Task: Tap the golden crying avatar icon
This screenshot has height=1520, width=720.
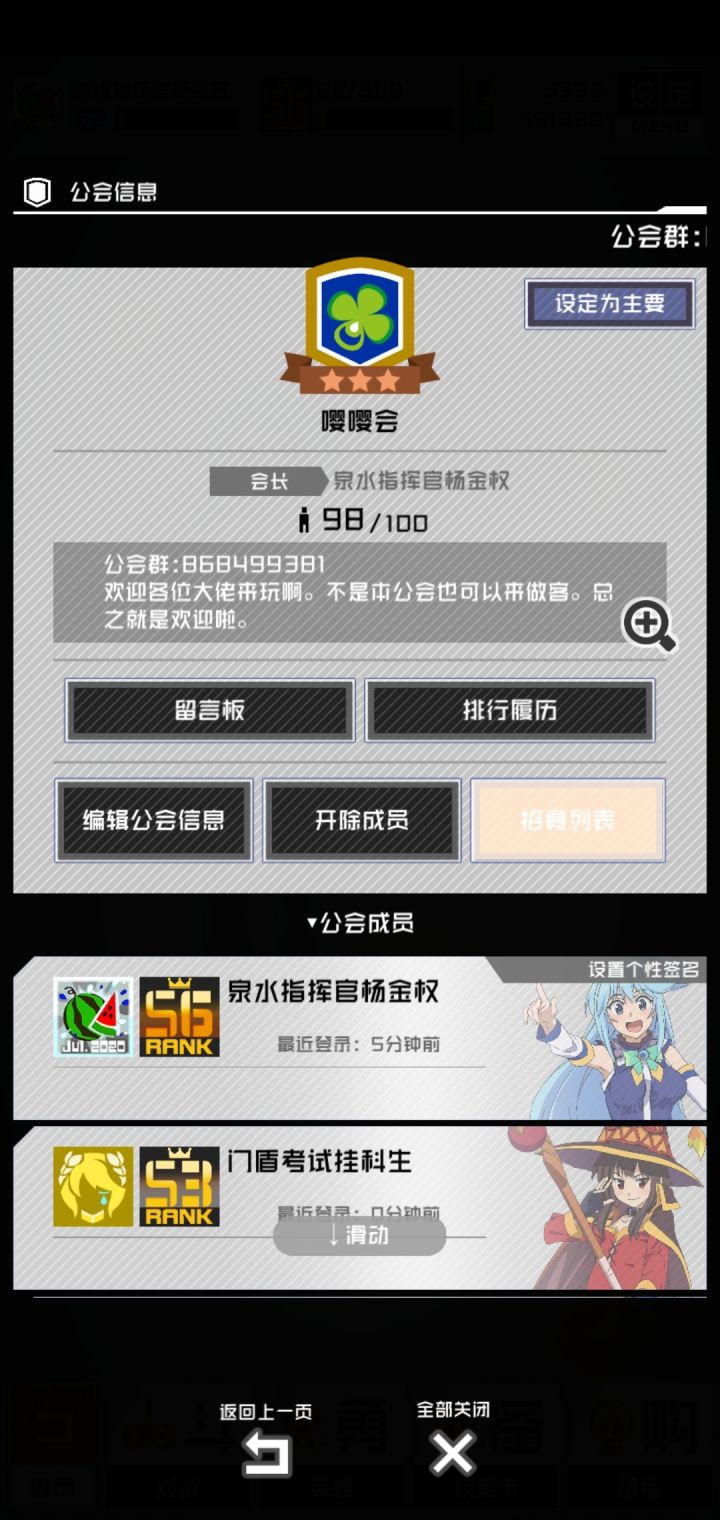Action: coord(93,1186)
